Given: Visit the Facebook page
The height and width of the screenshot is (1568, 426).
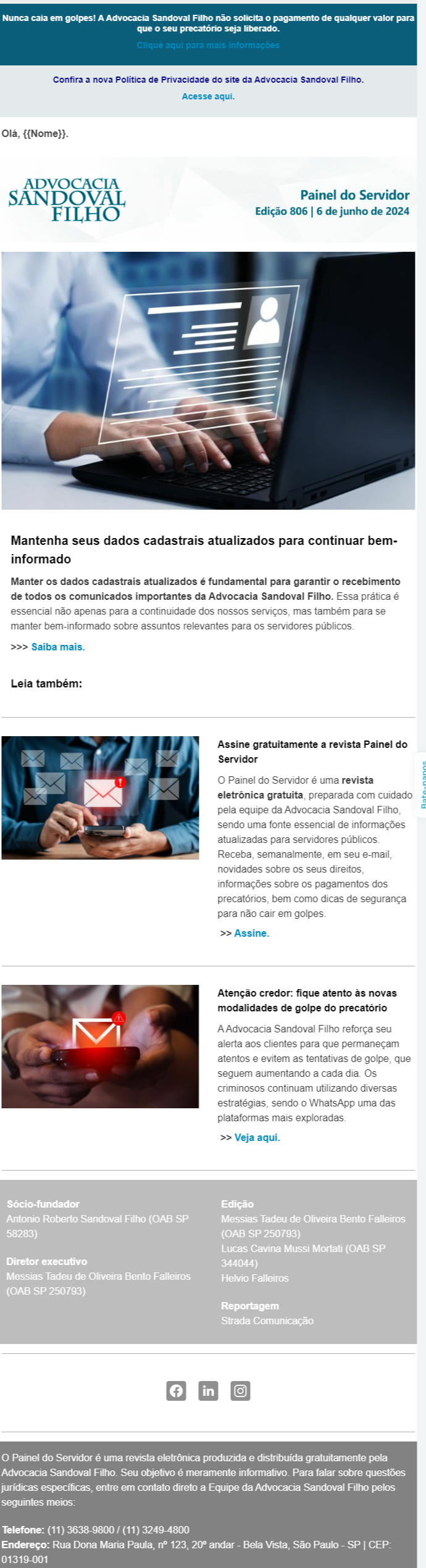Looking at the screenshot, I should pos(176,1391).
